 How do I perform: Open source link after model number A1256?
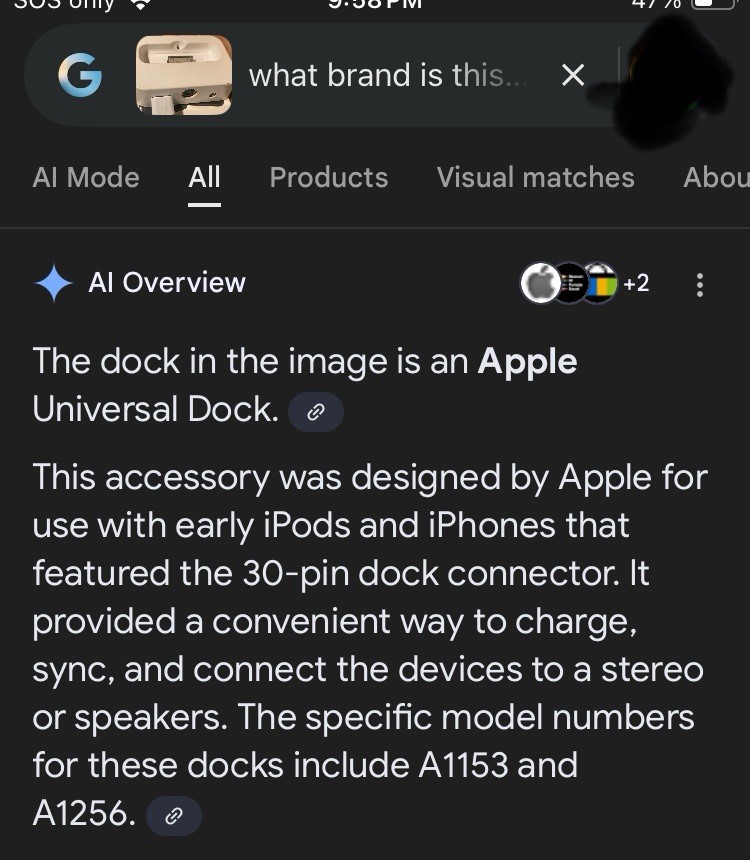[x=173, y=816]
